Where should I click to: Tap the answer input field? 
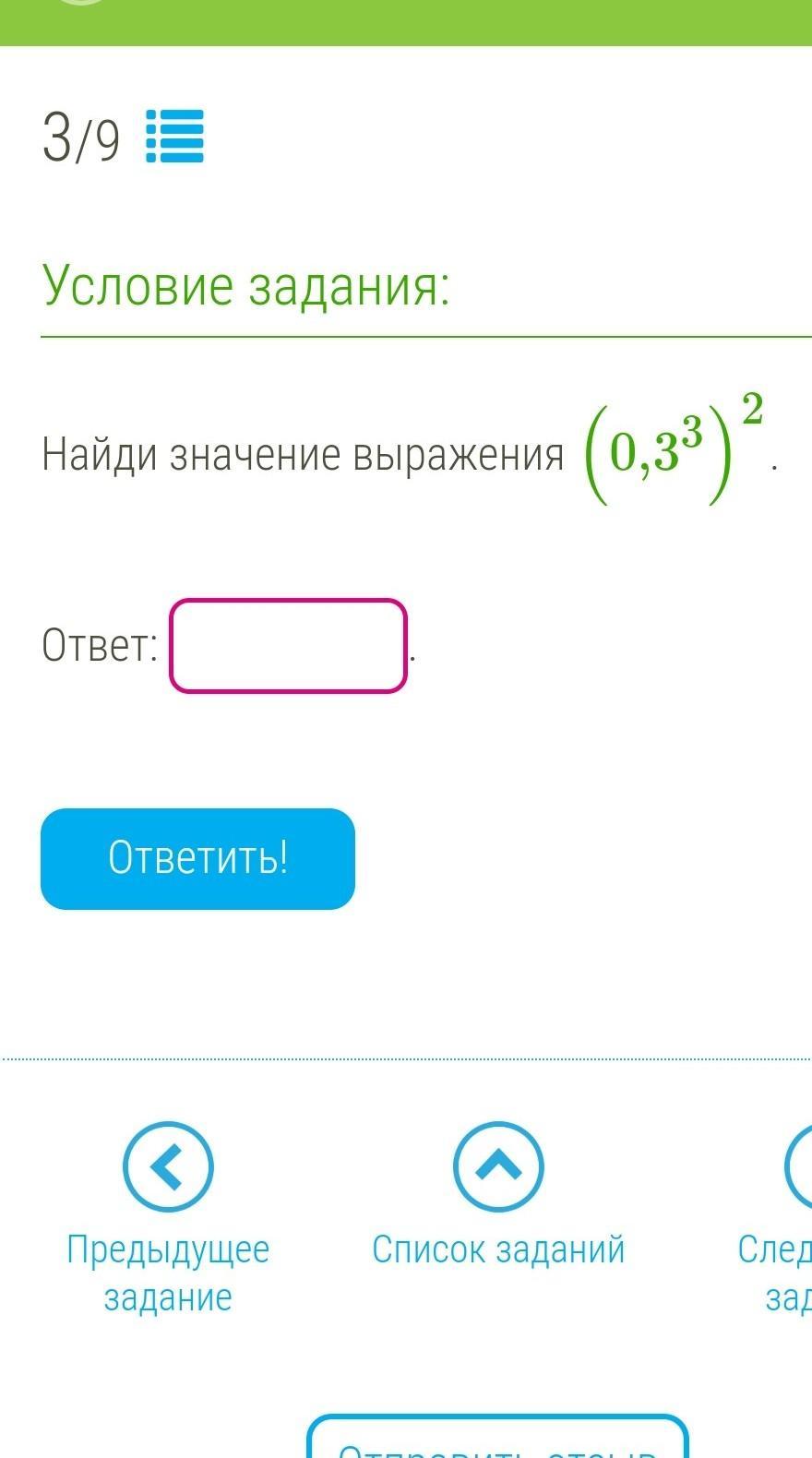(x=288, y=646)
